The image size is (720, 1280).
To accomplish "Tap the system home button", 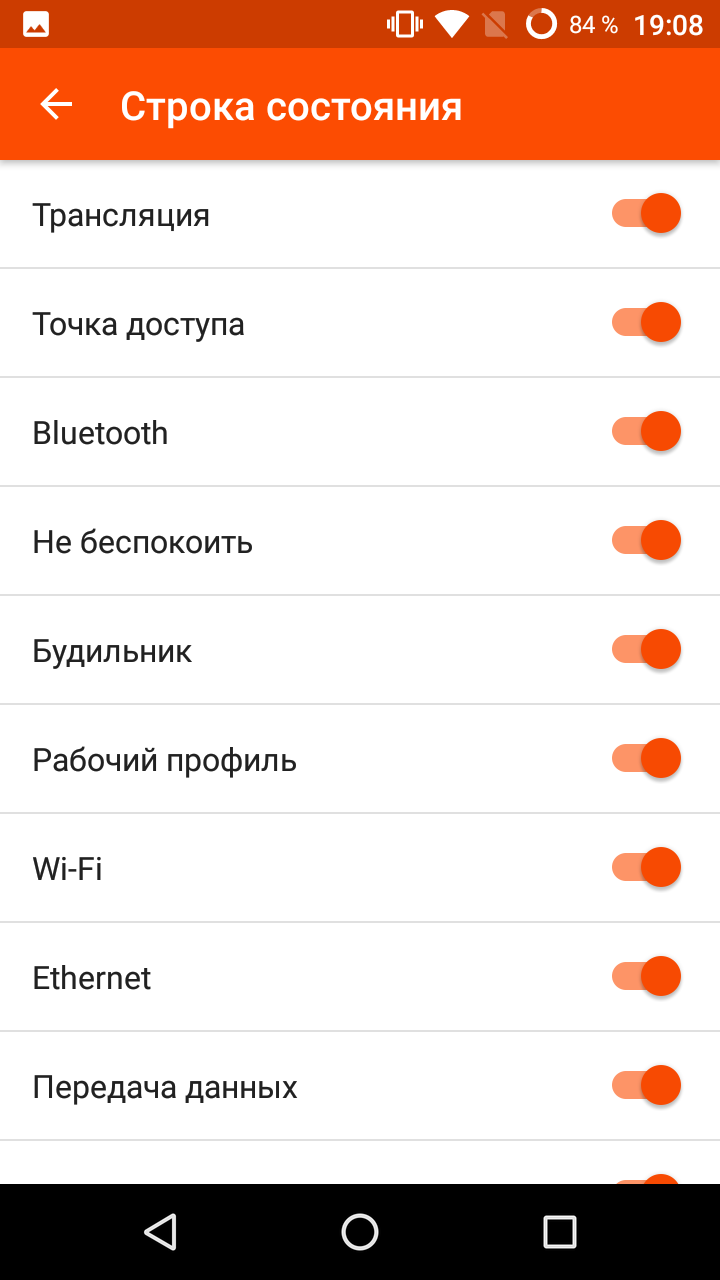I will click(360, 1232).
